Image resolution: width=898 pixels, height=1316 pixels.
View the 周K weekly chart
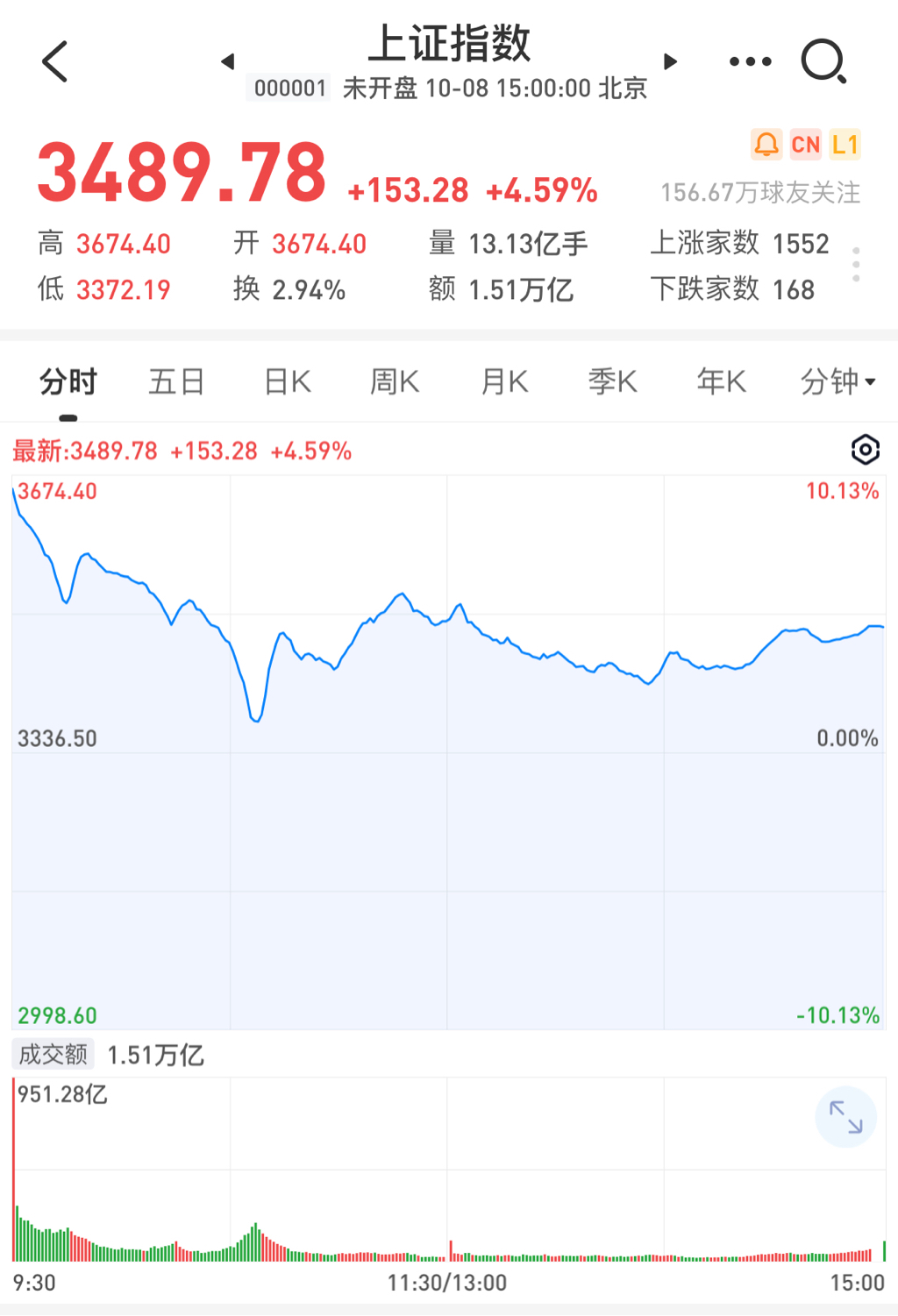395,382
